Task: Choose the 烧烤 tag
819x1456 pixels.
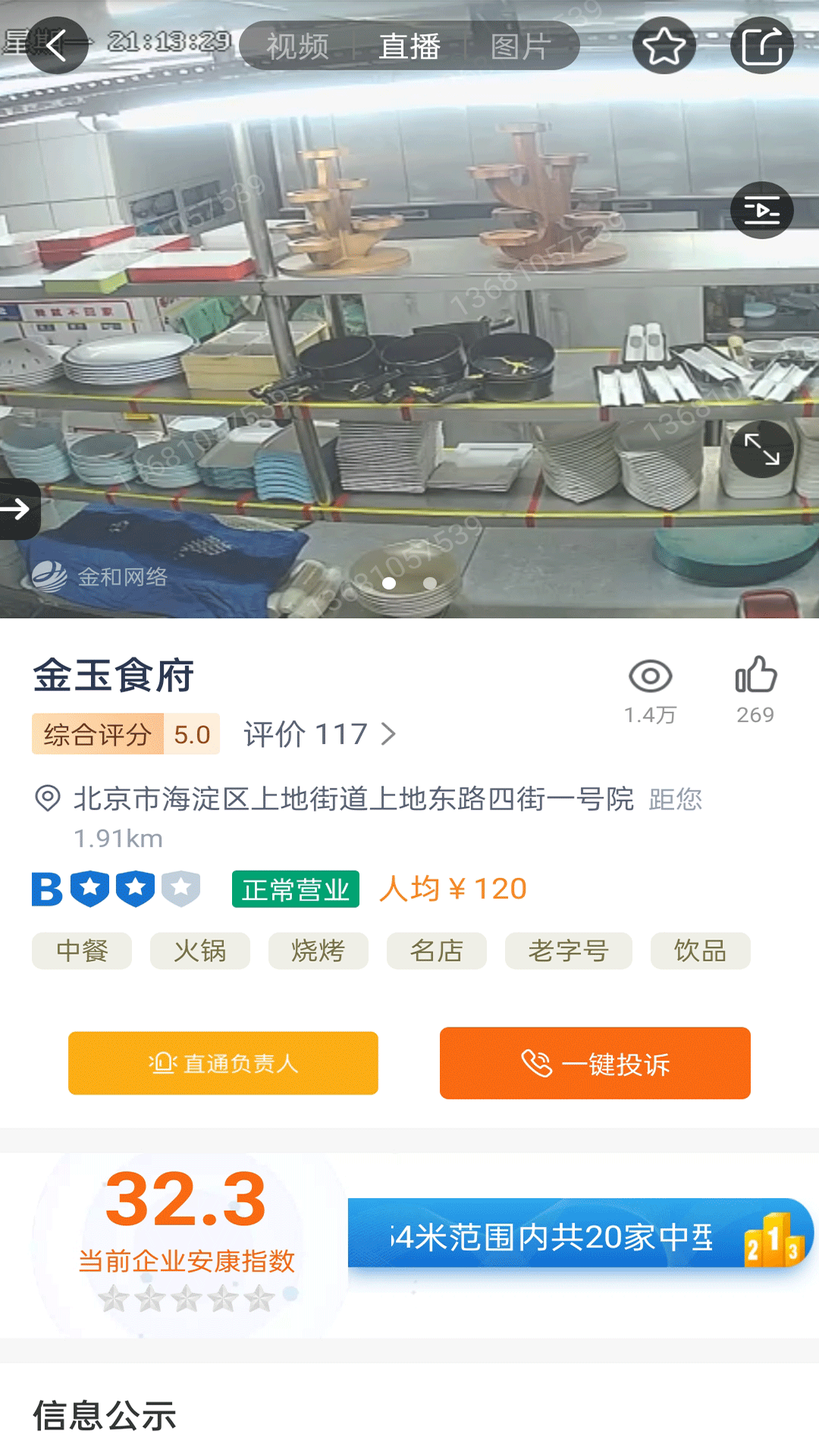Action: pos(318,951)
